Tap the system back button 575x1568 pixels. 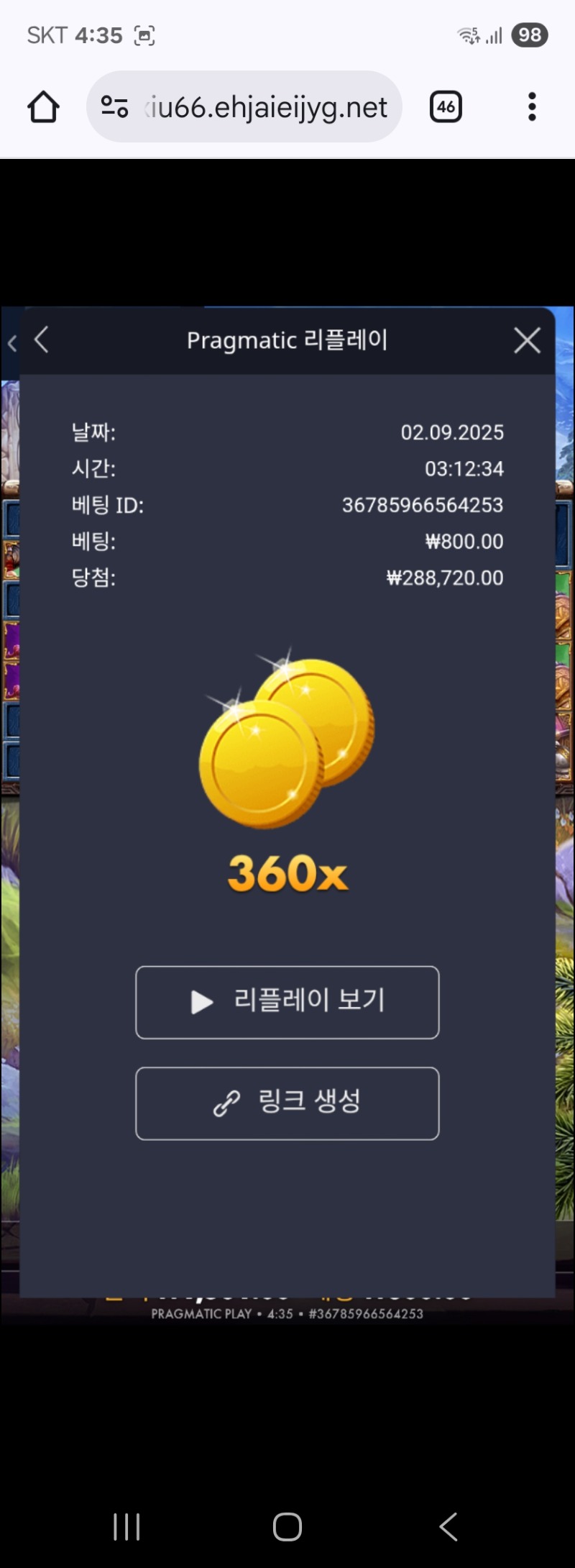coord(448,1526)
